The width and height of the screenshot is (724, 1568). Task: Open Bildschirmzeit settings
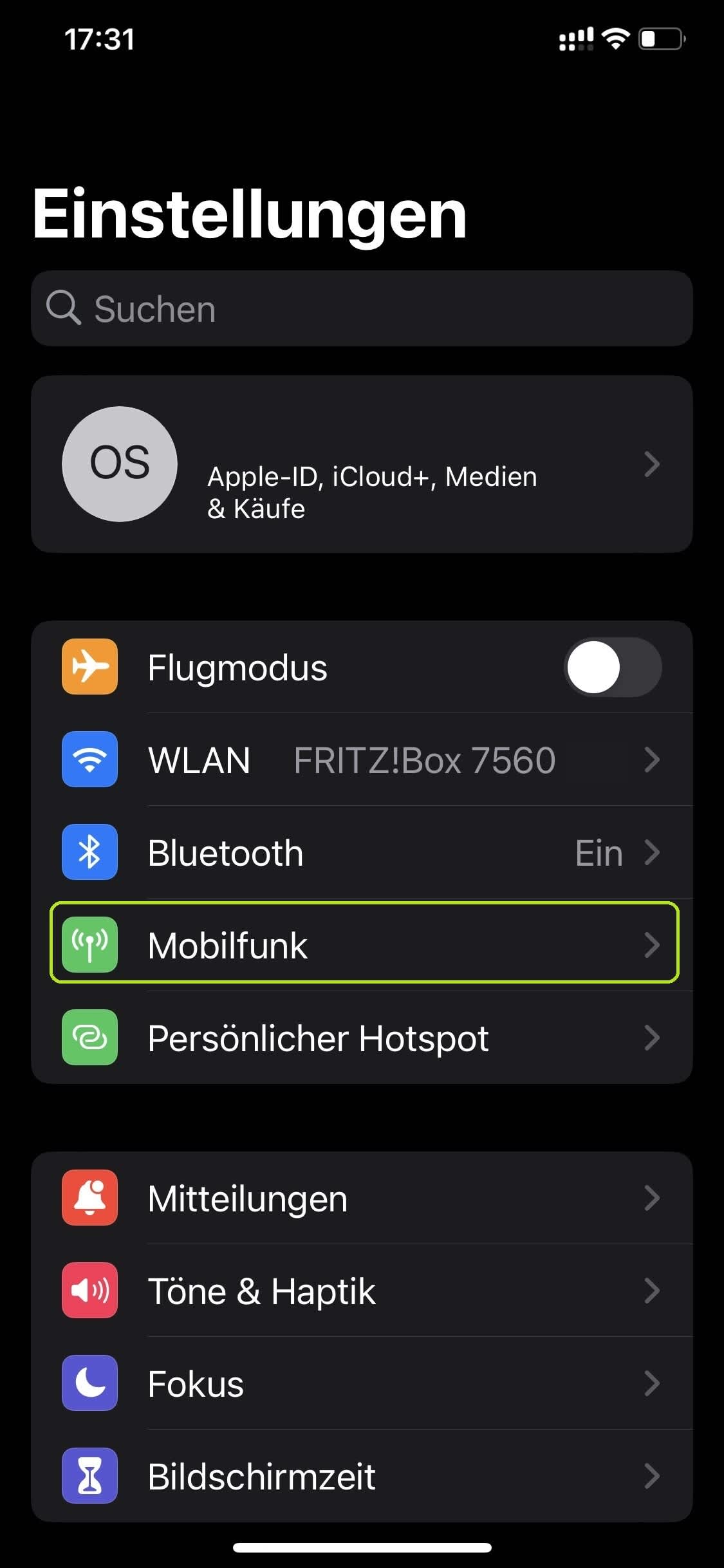coord(362,1476)
